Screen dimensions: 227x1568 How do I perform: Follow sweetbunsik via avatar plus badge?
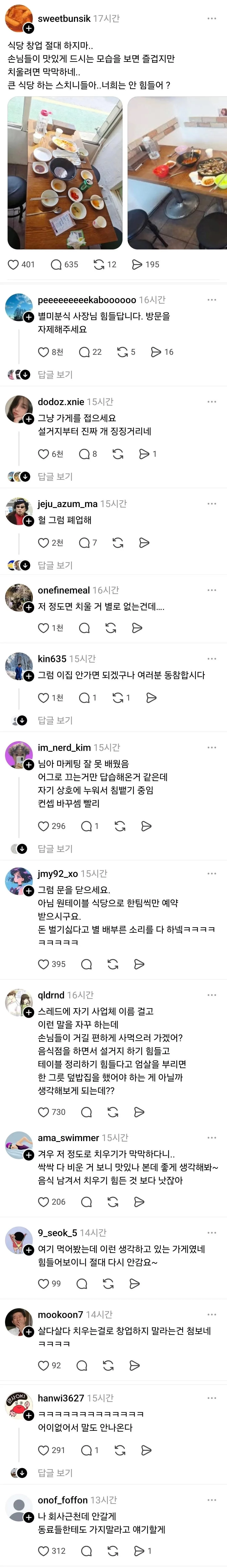(29, 29)
